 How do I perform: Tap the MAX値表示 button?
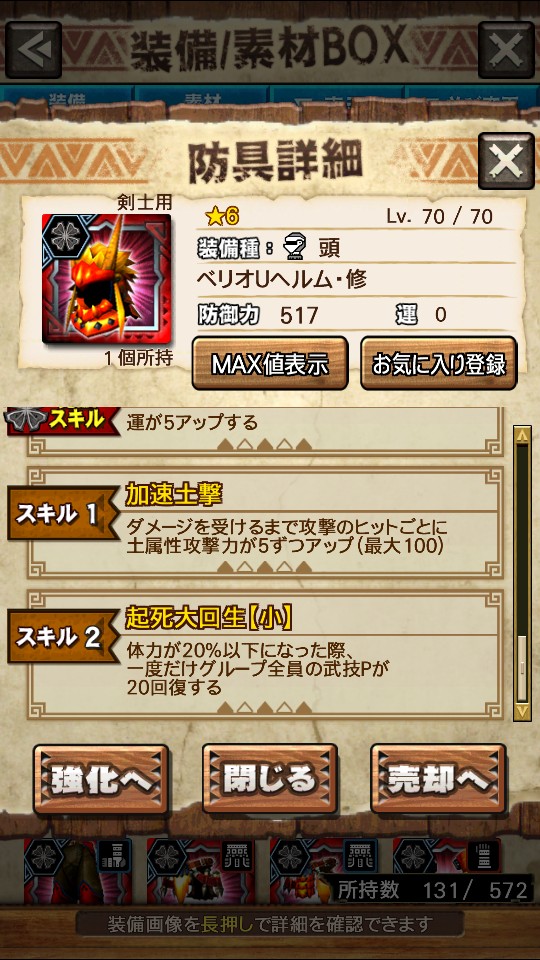[270, 363]
